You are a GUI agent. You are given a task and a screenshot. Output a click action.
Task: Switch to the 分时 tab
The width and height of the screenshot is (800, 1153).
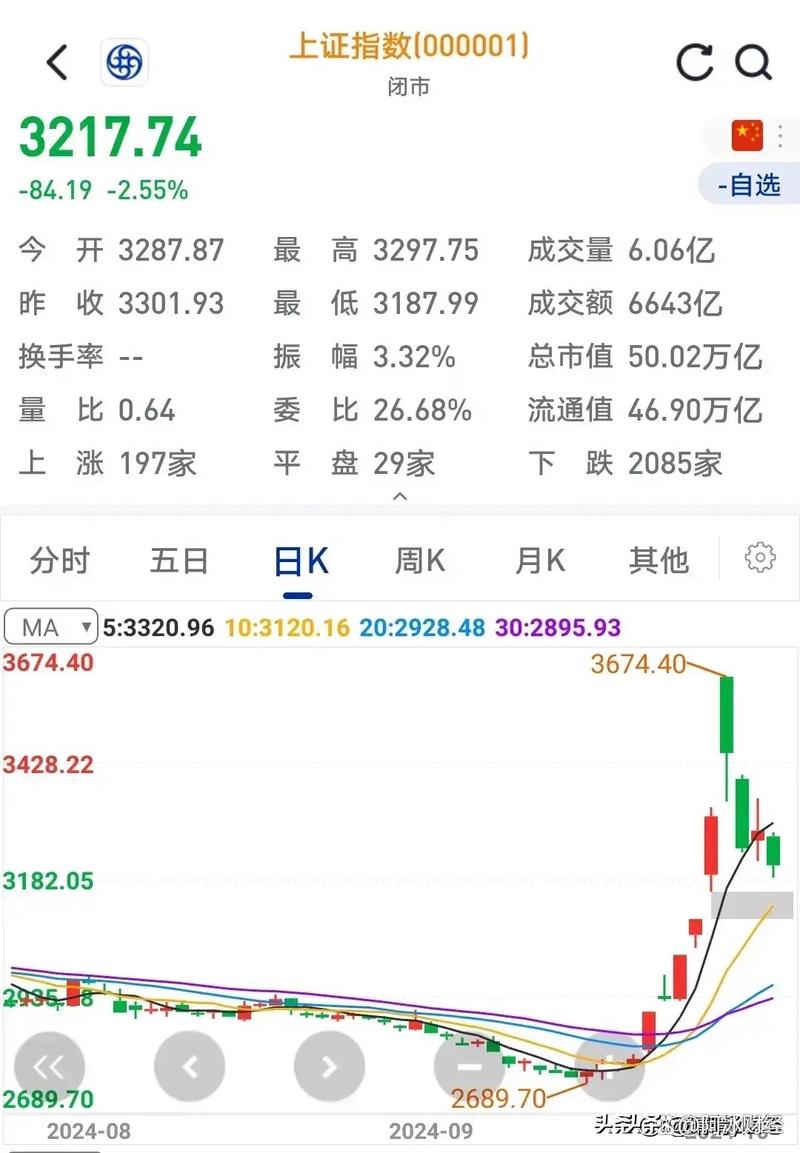[62, 561]
